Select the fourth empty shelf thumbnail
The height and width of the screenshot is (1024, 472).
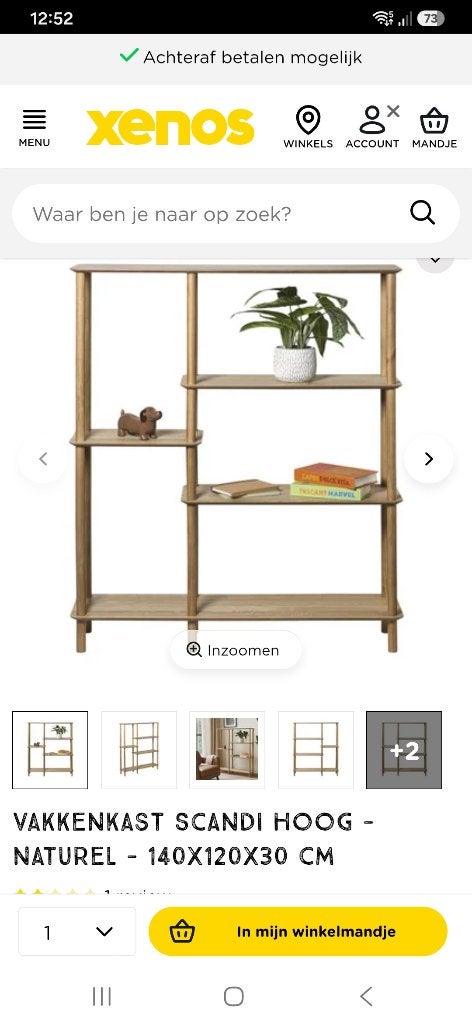point(316,750)
